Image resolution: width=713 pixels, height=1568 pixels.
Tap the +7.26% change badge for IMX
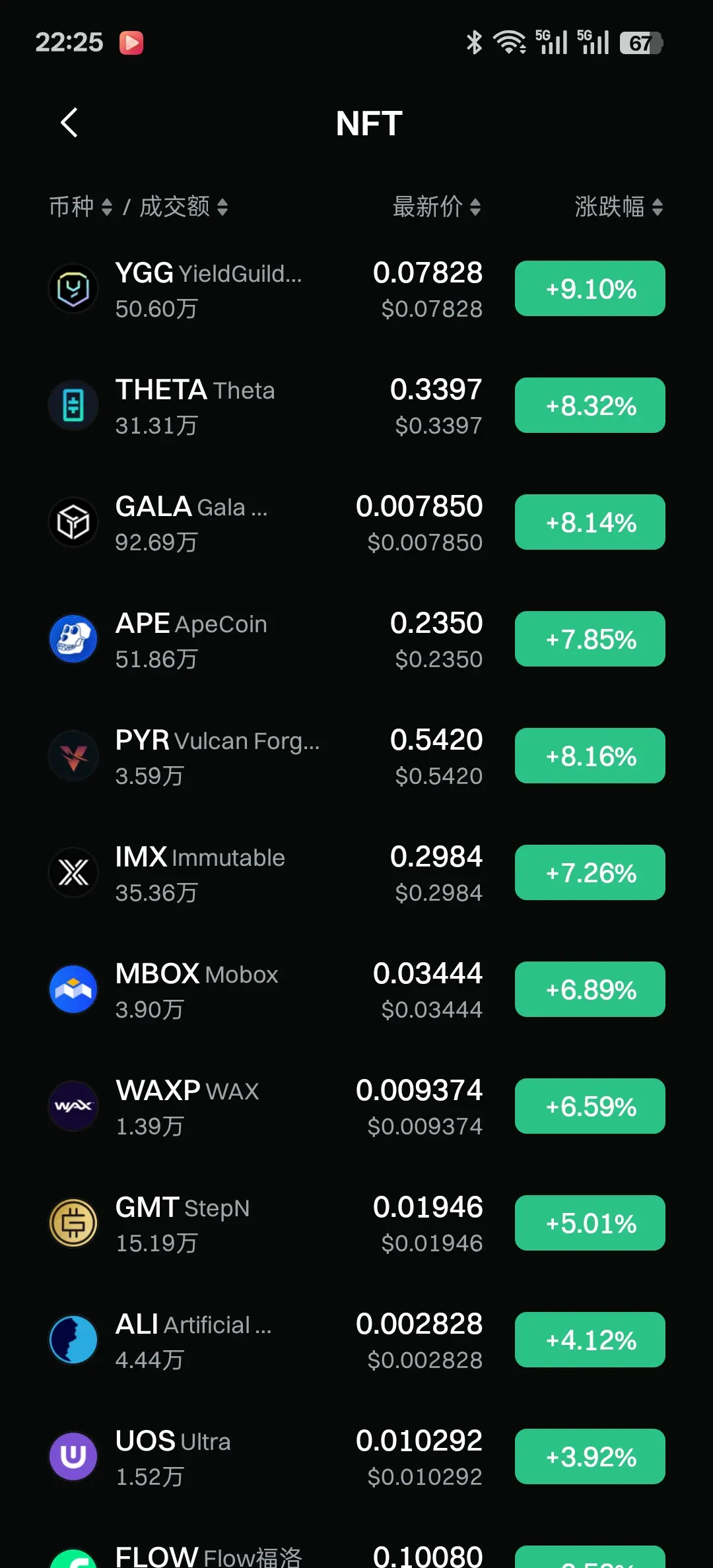coord(590,872)
